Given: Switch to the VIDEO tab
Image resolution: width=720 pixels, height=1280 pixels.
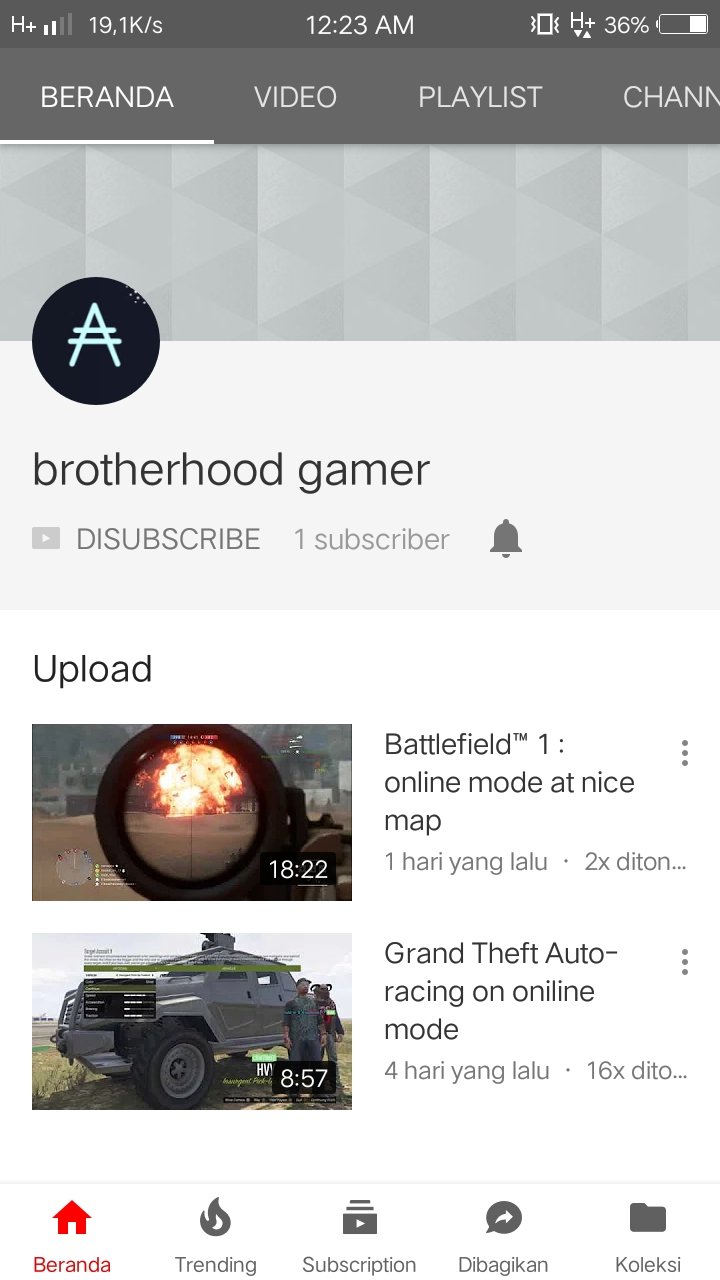Looking at the screenshot, I should click(295, 97).
